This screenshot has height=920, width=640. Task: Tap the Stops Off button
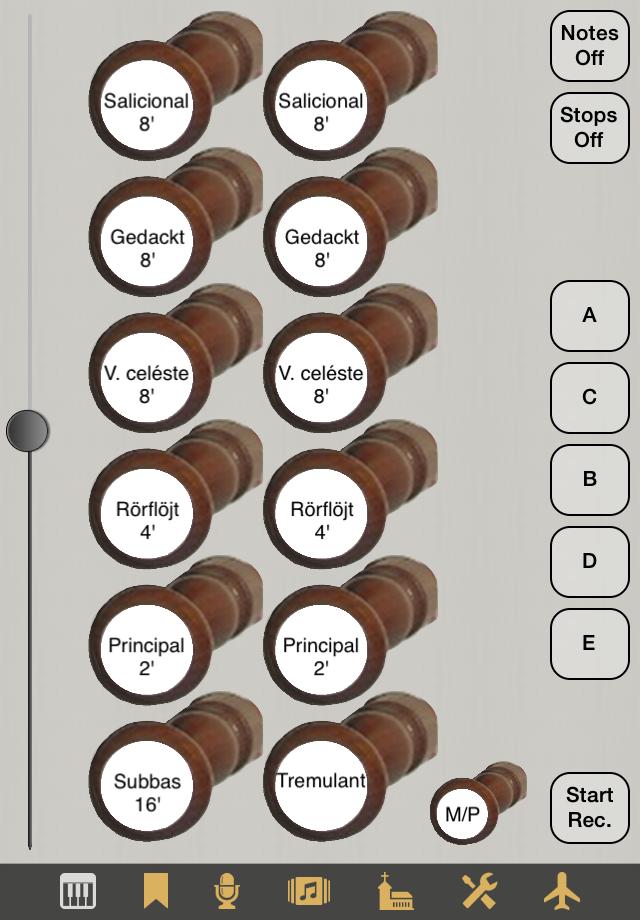click(x=589, y=128)
